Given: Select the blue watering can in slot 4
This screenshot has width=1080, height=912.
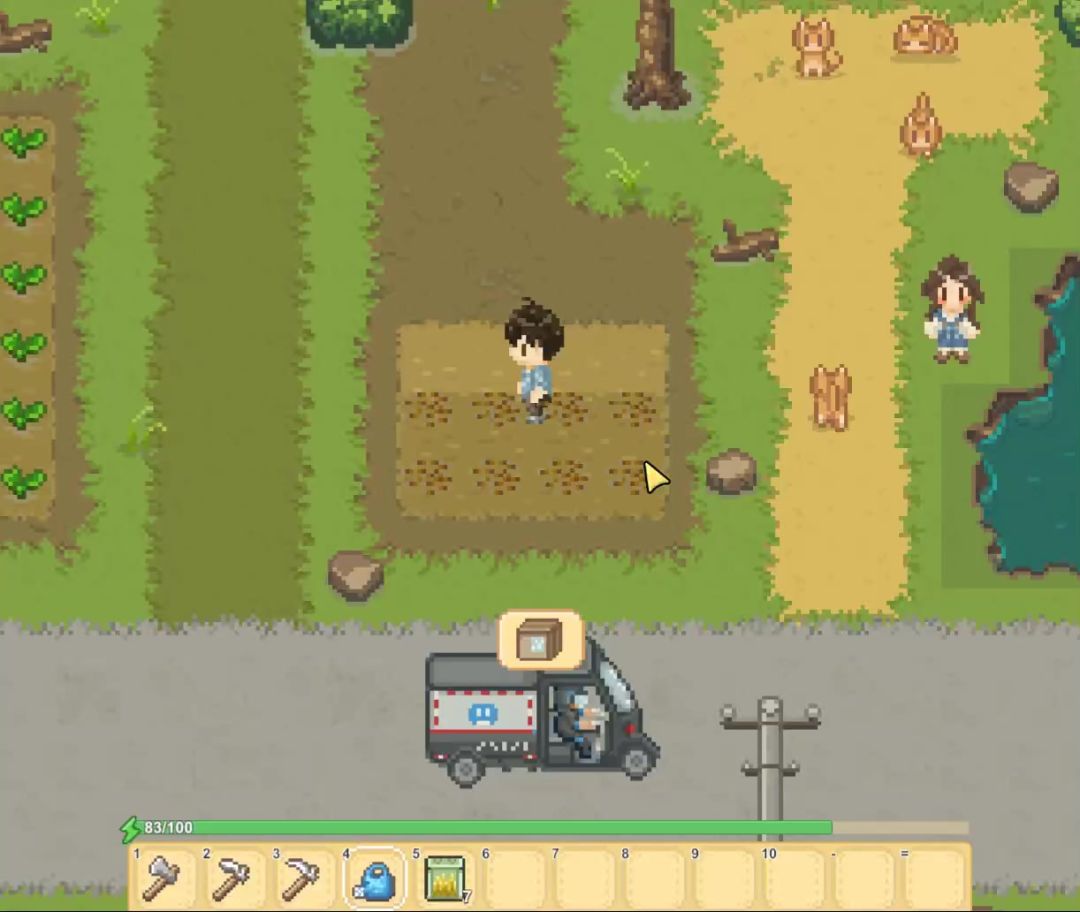Looking at the screenshot, I should coord(375,880).
